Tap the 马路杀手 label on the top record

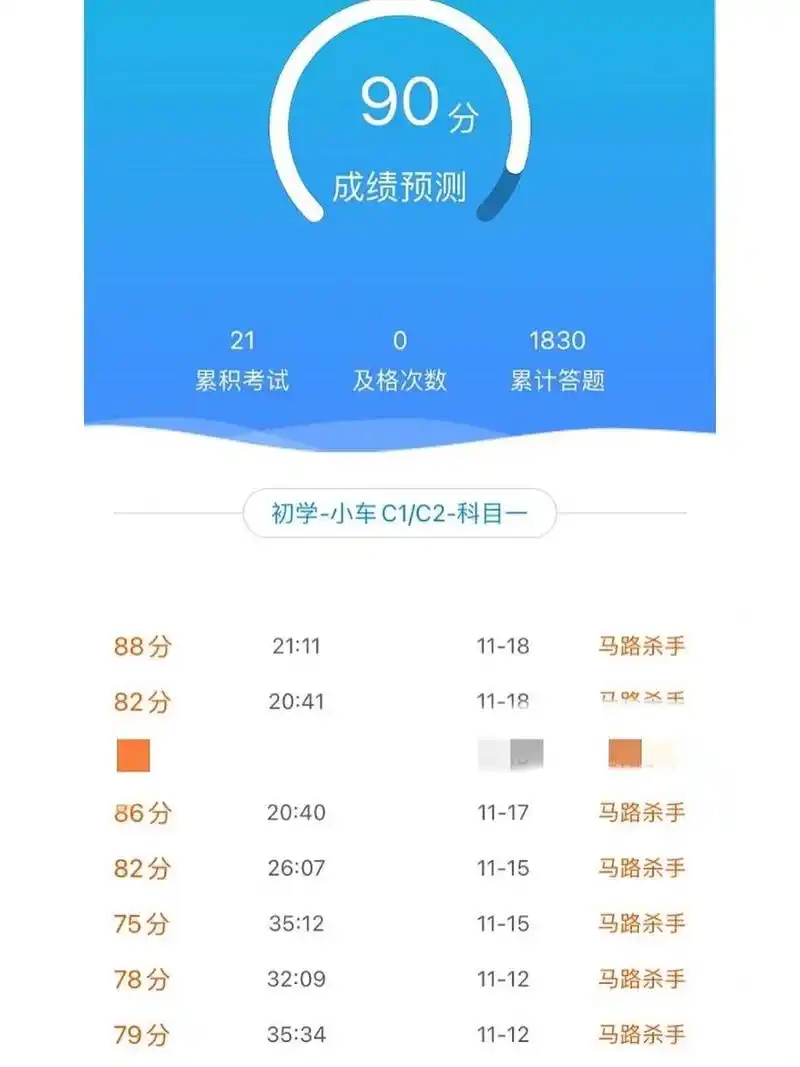(x=641, y=647)
